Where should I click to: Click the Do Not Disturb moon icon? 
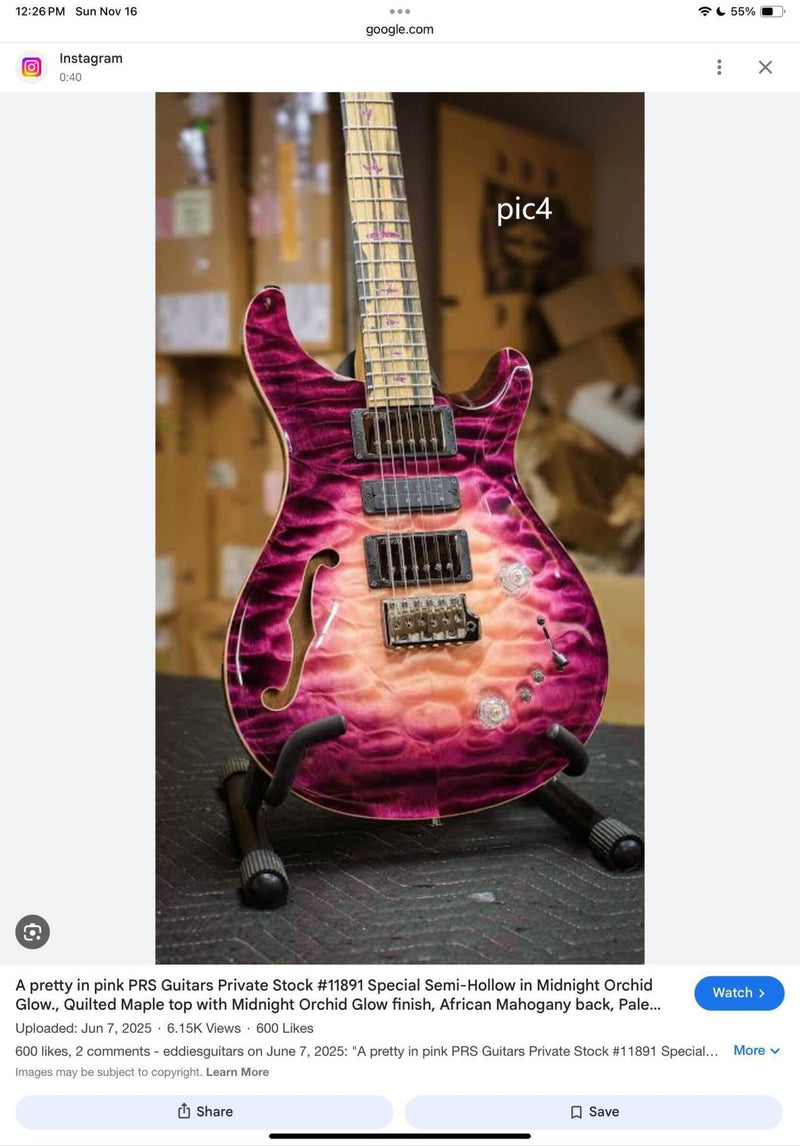[x=722, y=11]
